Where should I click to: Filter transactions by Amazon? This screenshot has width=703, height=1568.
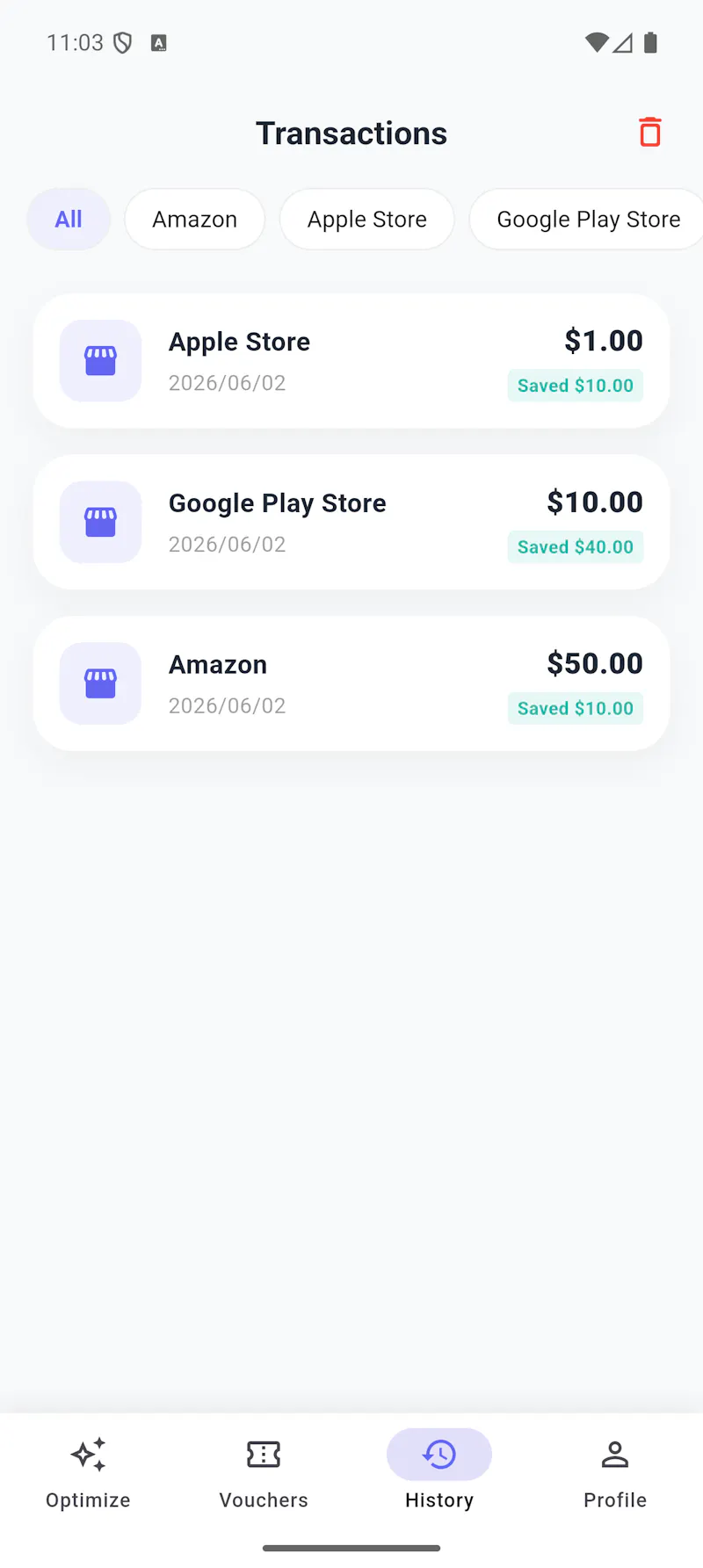195,219
